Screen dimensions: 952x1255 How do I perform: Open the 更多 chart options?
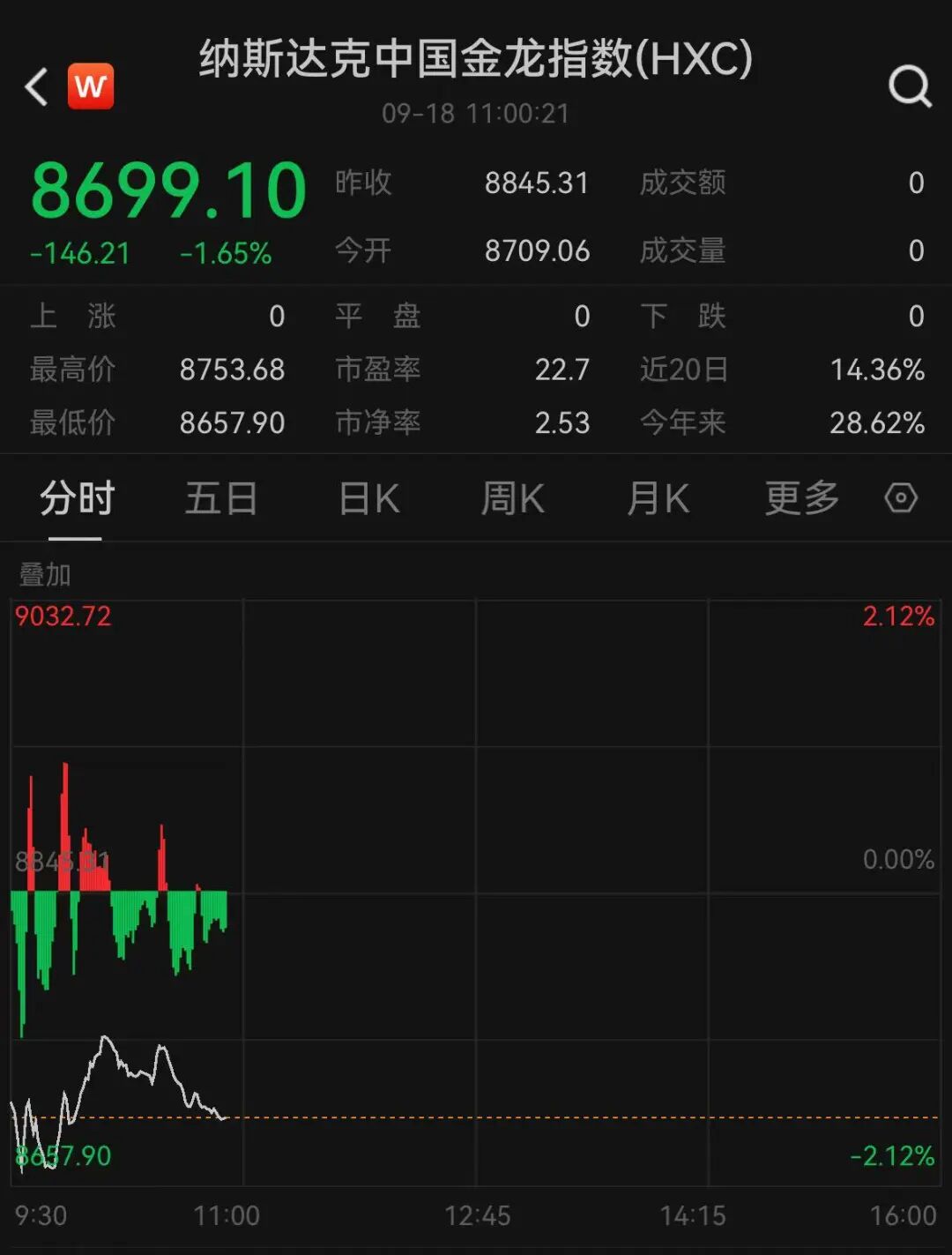801,499
